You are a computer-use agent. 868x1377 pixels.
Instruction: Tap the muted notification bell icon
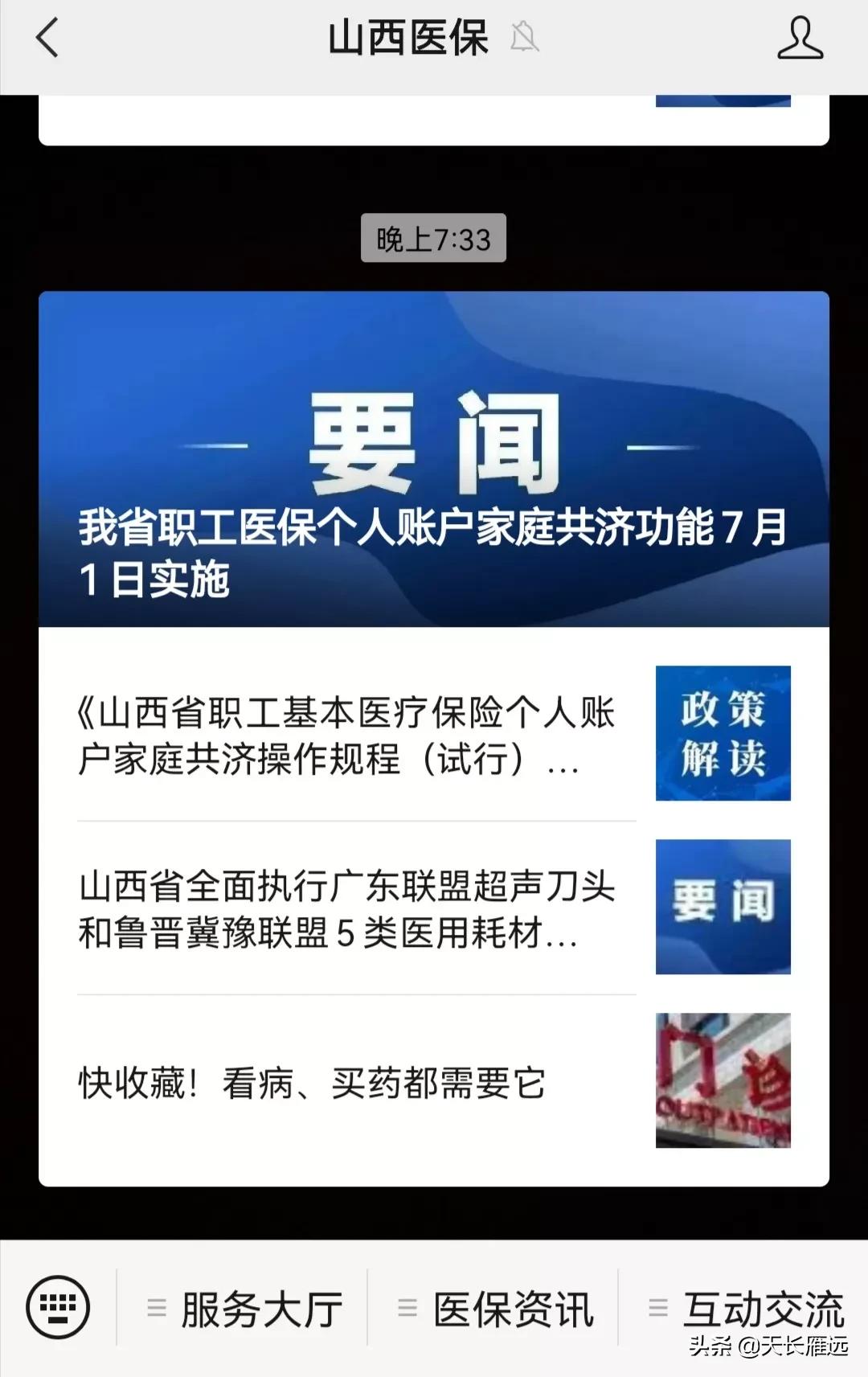526,38
